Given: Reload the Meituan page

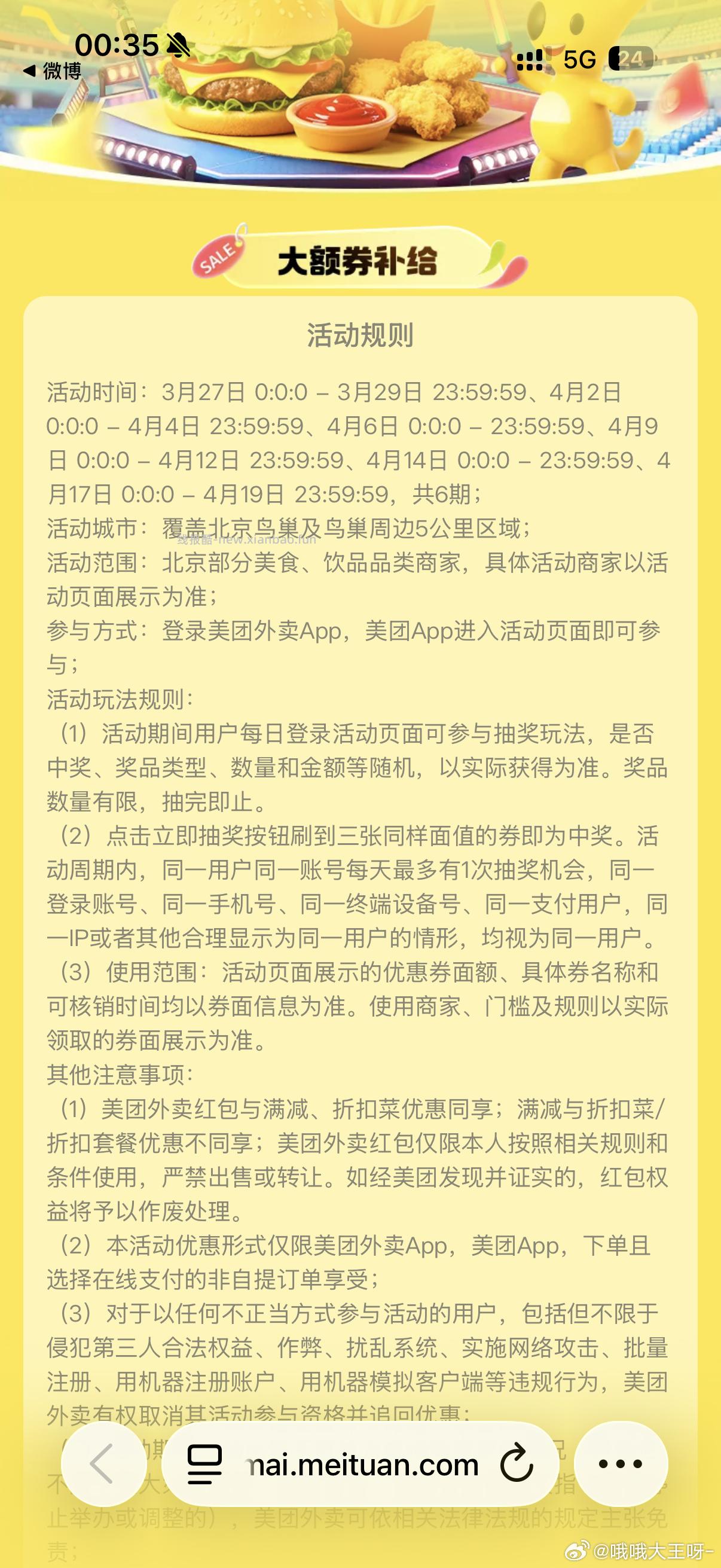Looking at the screenshot, I should (x=516, y=1464).
